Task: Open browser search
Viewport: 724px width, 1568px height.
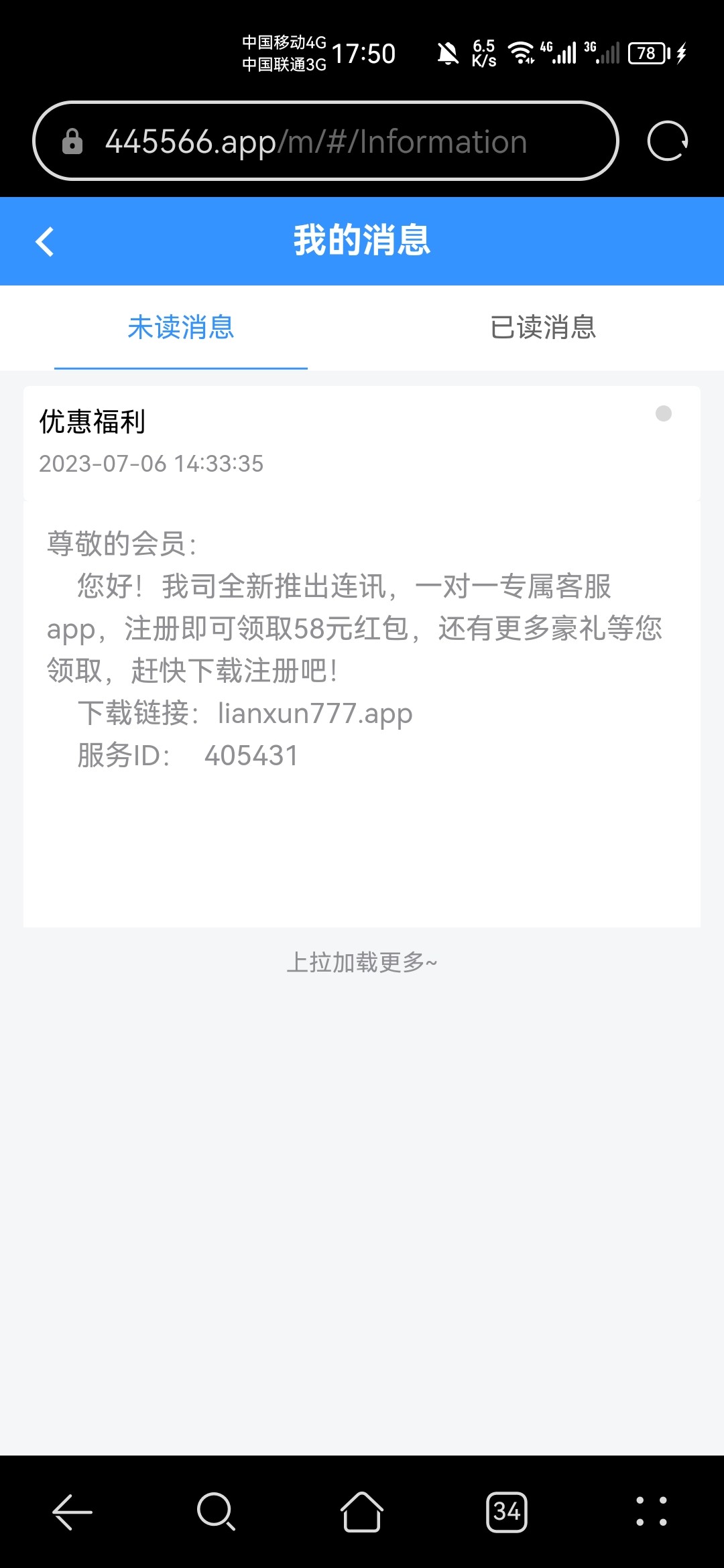Action: pos(216,1512)
